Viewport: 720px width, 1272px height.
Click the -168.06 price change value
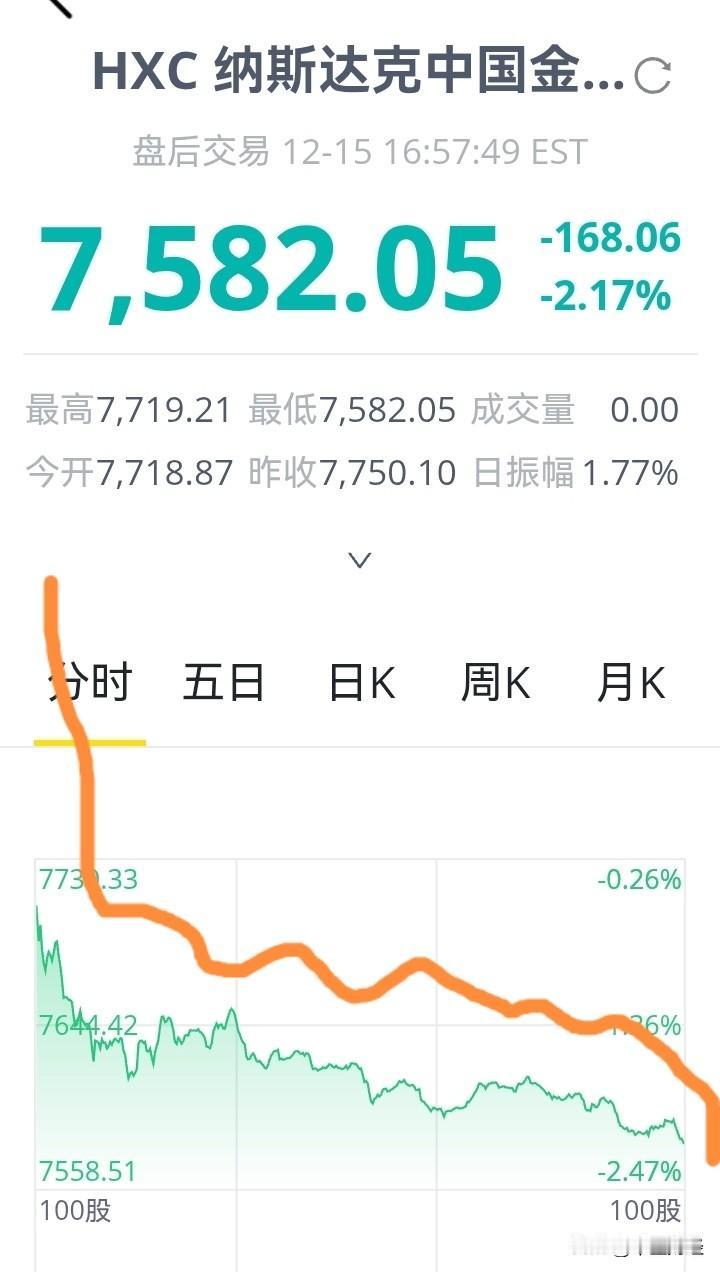(608, 240)
